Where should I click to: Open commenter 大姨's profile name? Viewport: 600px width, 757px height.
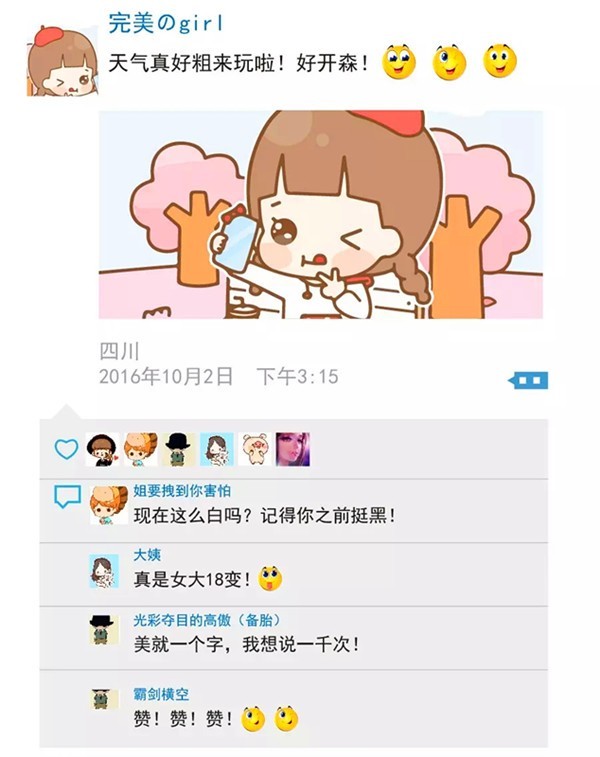(x=147, y=555)
